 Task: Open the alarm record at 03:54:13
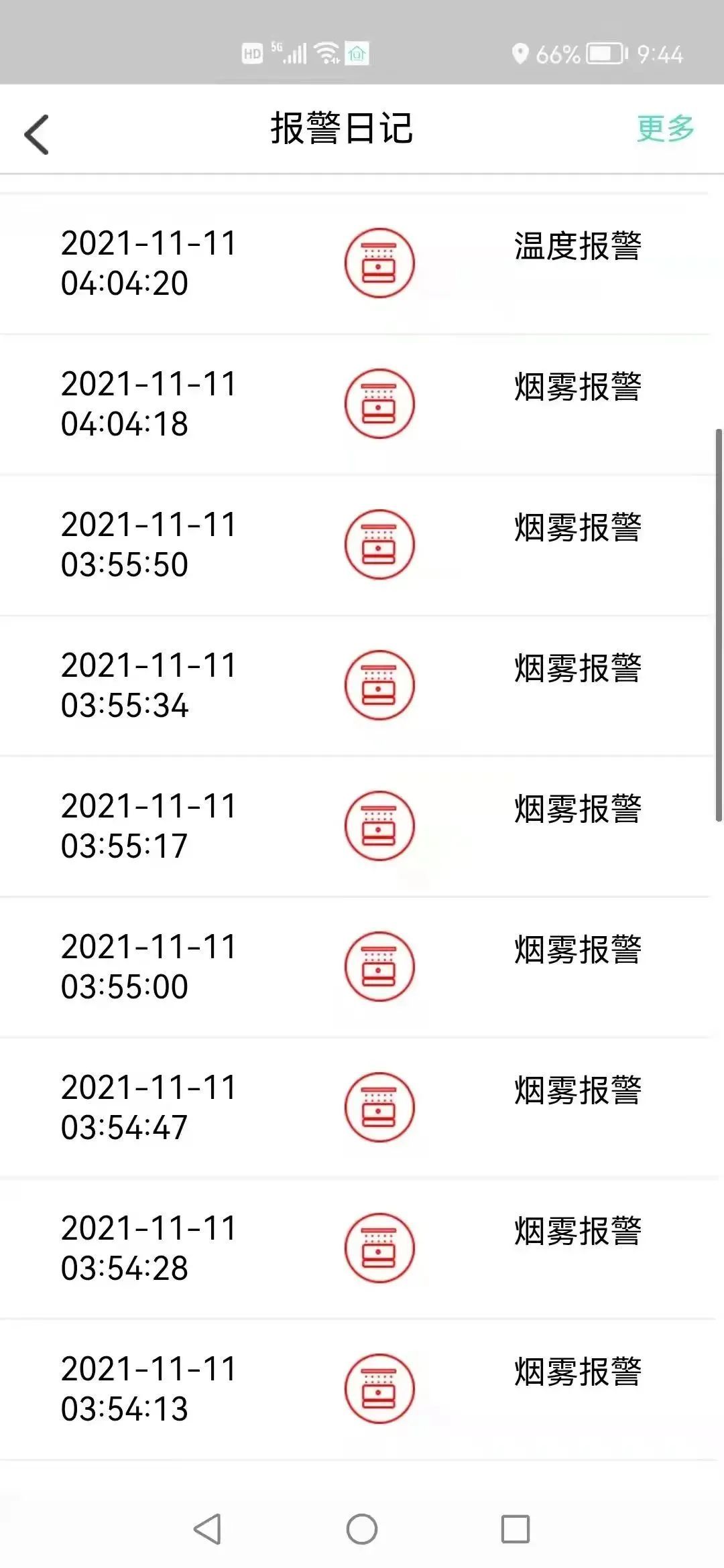click(x=362, y=1389)
